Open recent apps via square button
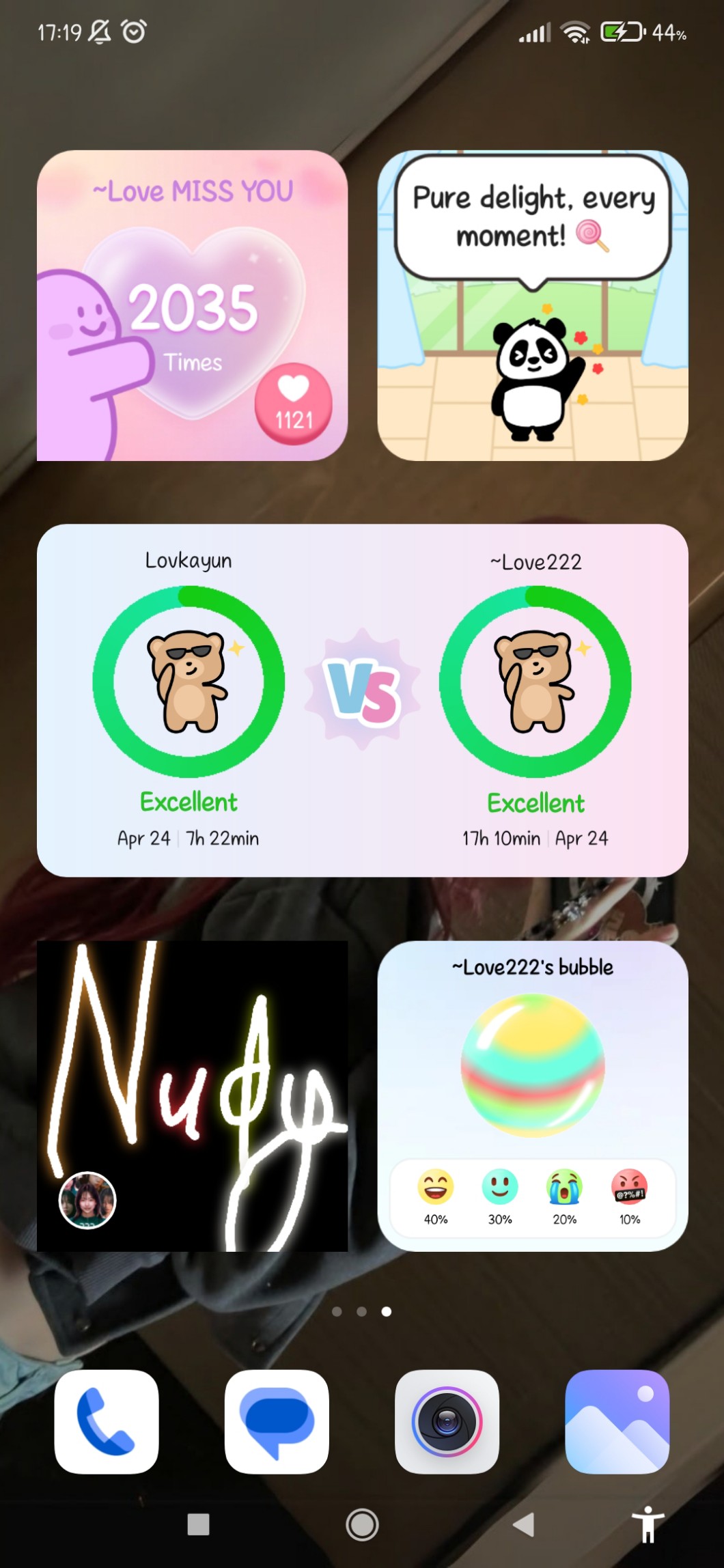 point(198,1524)
